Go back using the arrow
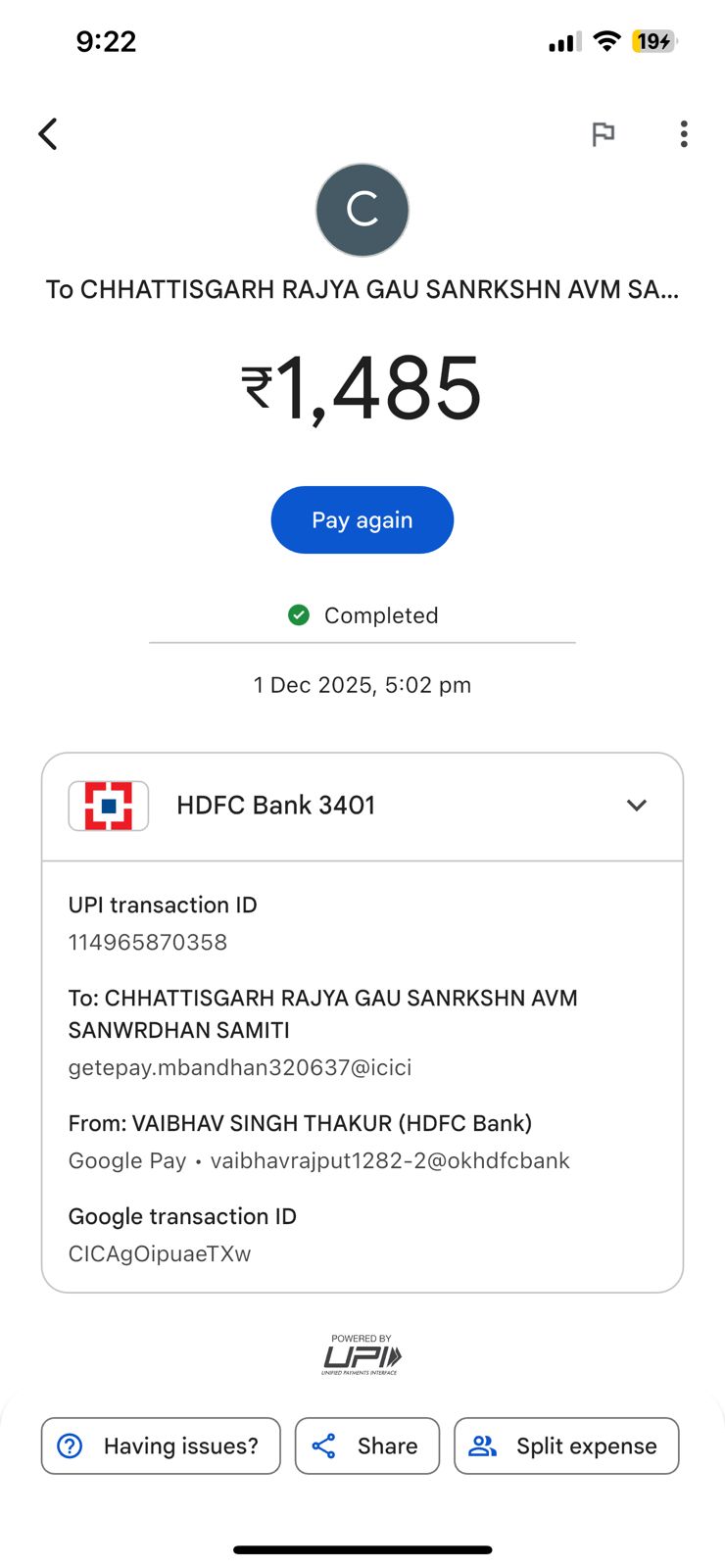The image size is (725, 1568). (x=47, y=134)
